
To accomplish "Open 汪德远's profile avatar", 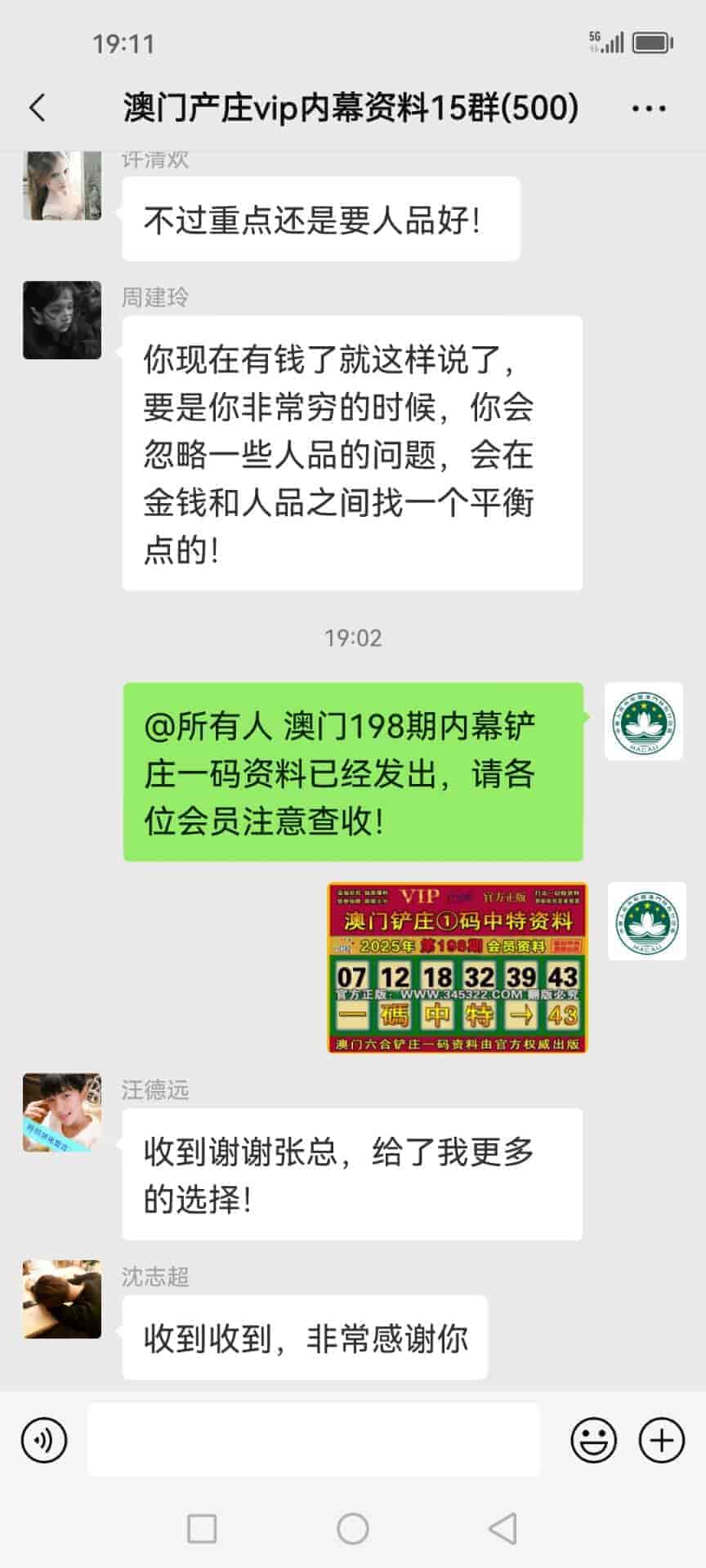I will pos(62,1112).
